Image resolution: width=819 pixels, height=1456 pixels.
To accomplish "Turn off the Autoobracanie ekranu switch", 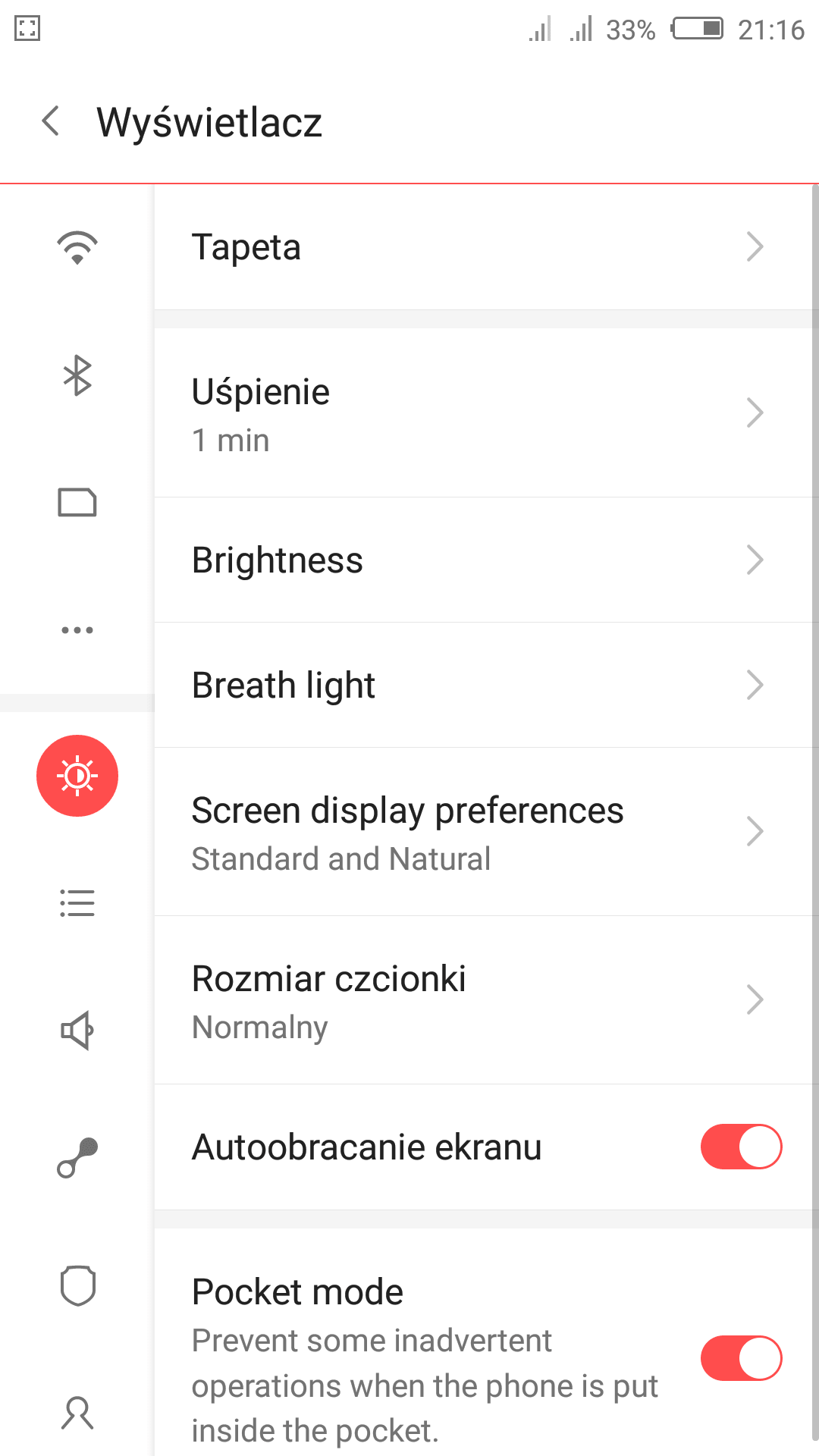I will pos(741,1147).
